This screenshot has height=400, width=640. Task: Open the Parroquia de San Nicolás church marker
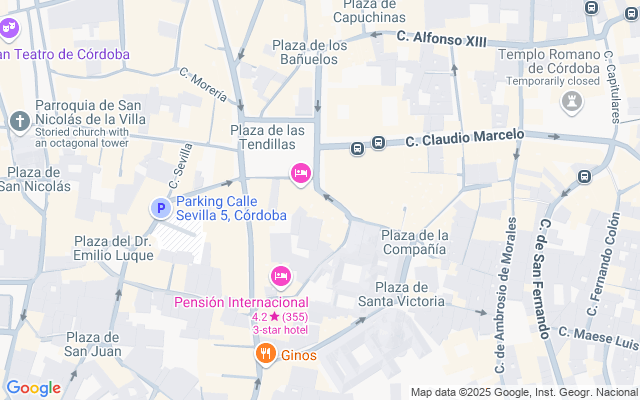pos(19,122)
